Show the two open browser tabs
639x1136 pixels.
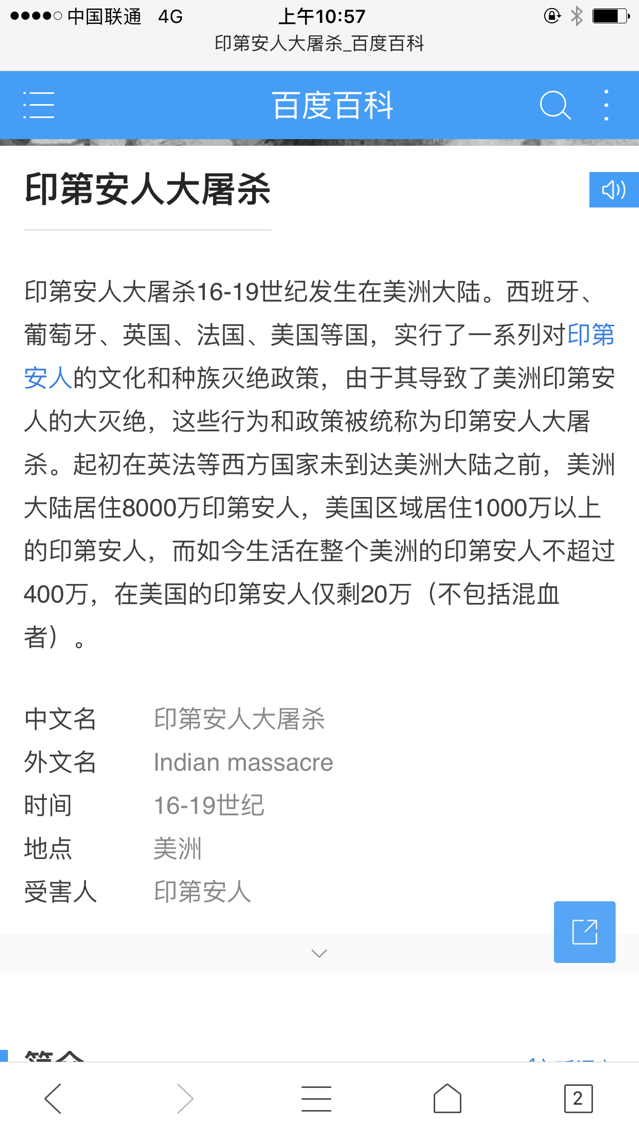577,1099
